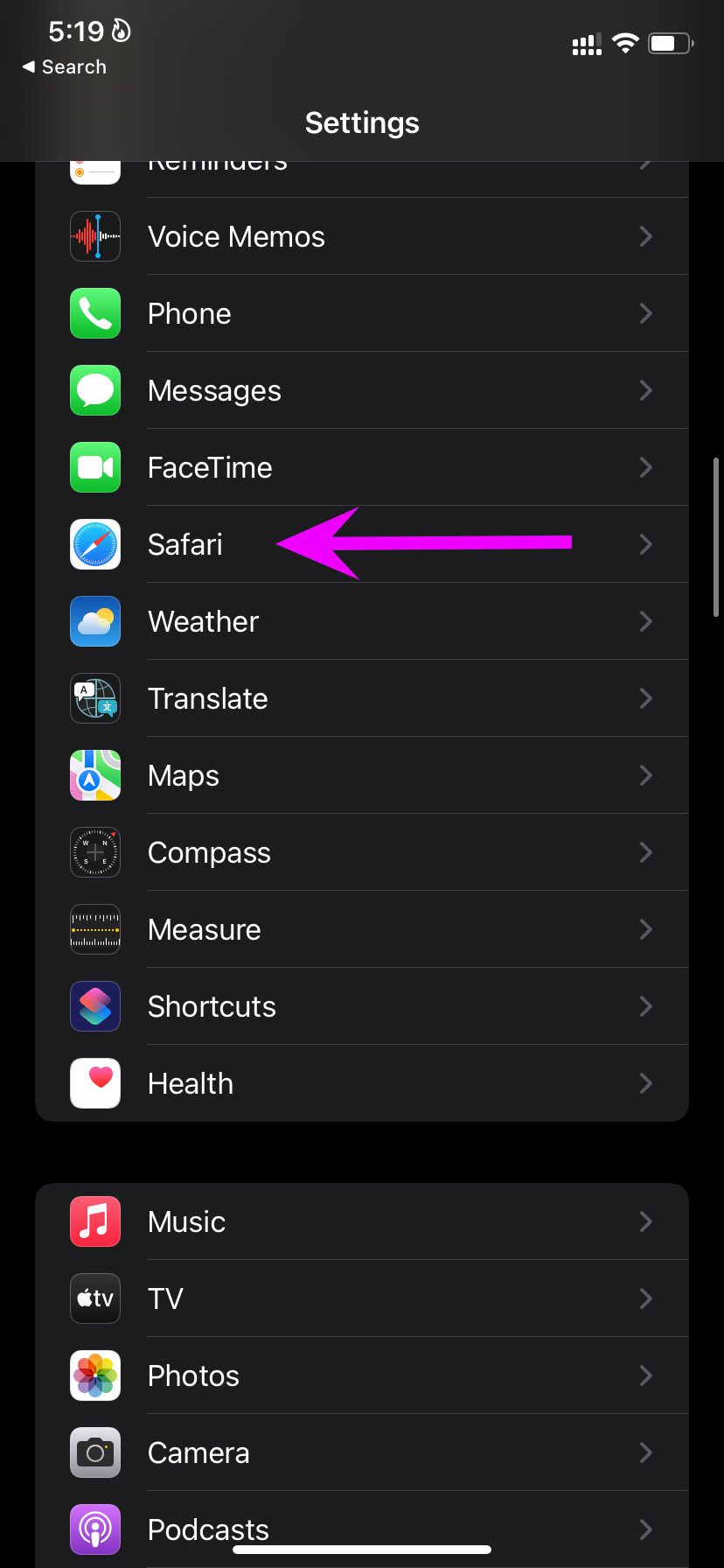Open TV settings
Screen dimensions: 724x1568
(362, 1298)
